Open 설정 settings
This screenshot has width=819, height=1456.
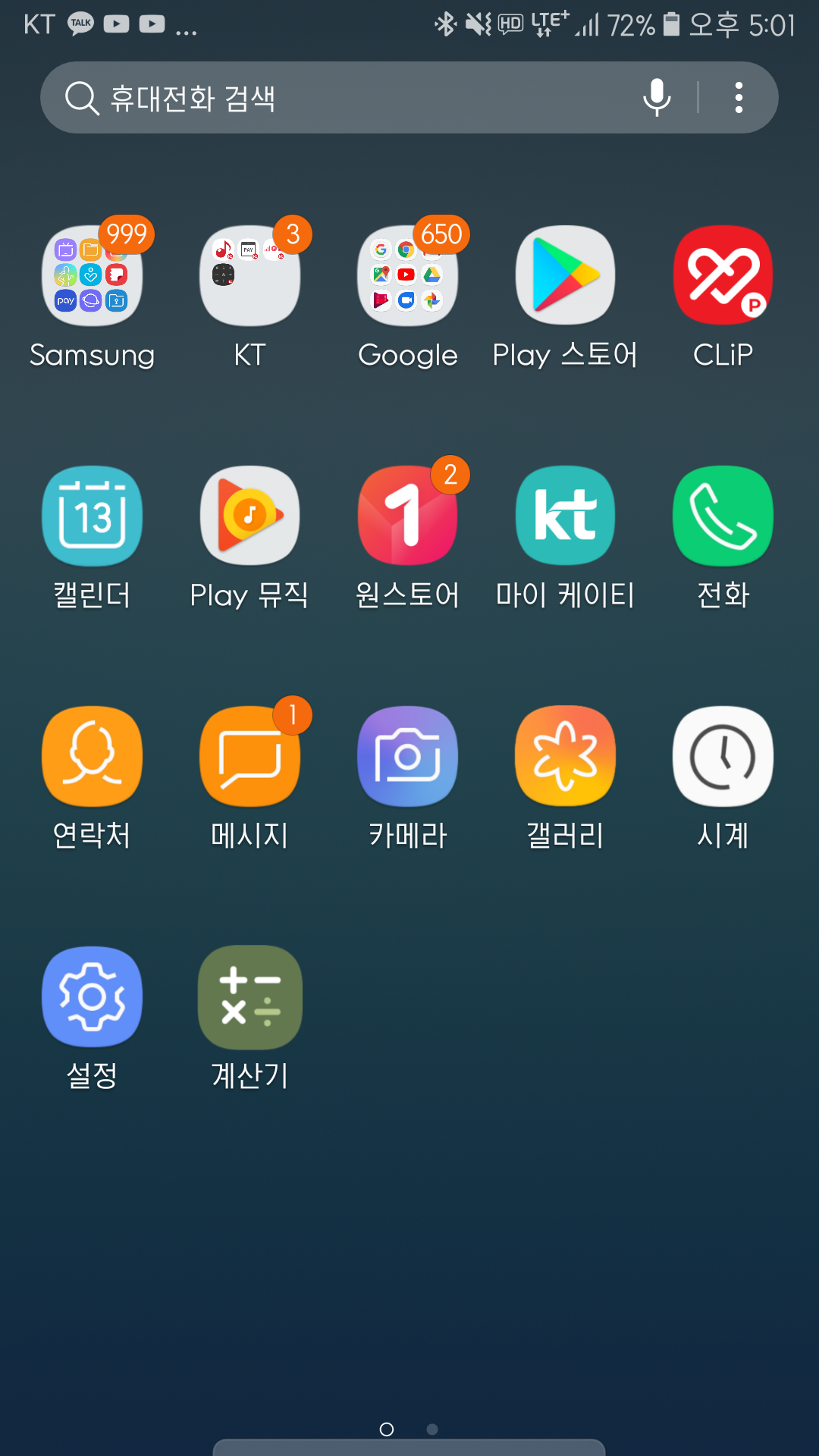click(92, 997)
